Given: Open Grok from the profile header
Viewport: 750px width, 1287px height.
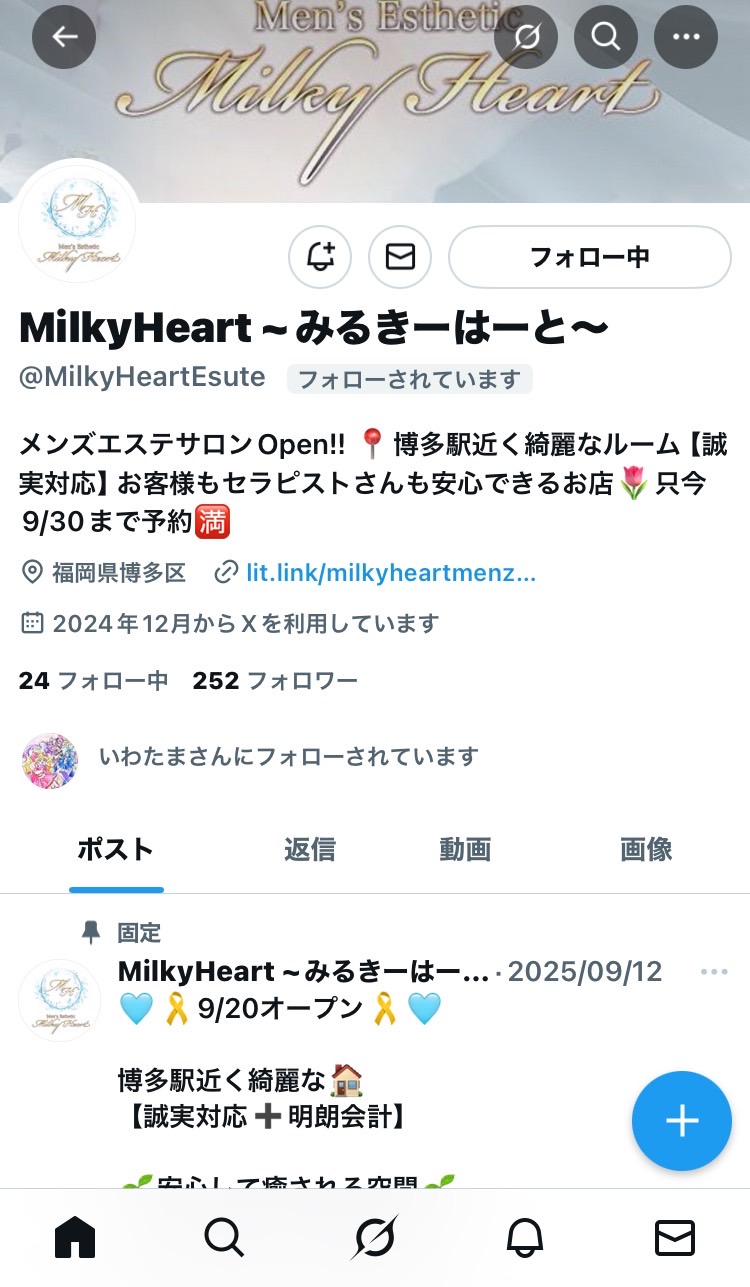Looking at the screenshot, I should click(x=526, y=37).
